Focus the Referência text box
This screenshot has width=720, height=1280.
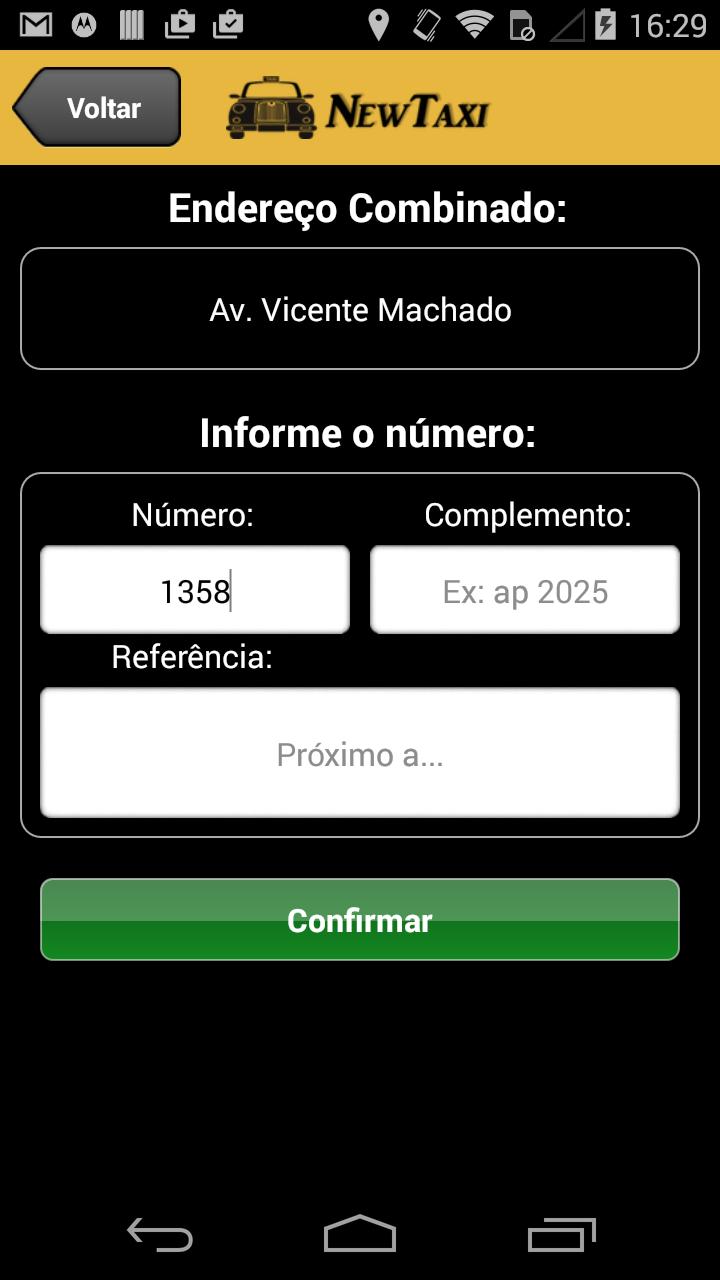point(360,752)
